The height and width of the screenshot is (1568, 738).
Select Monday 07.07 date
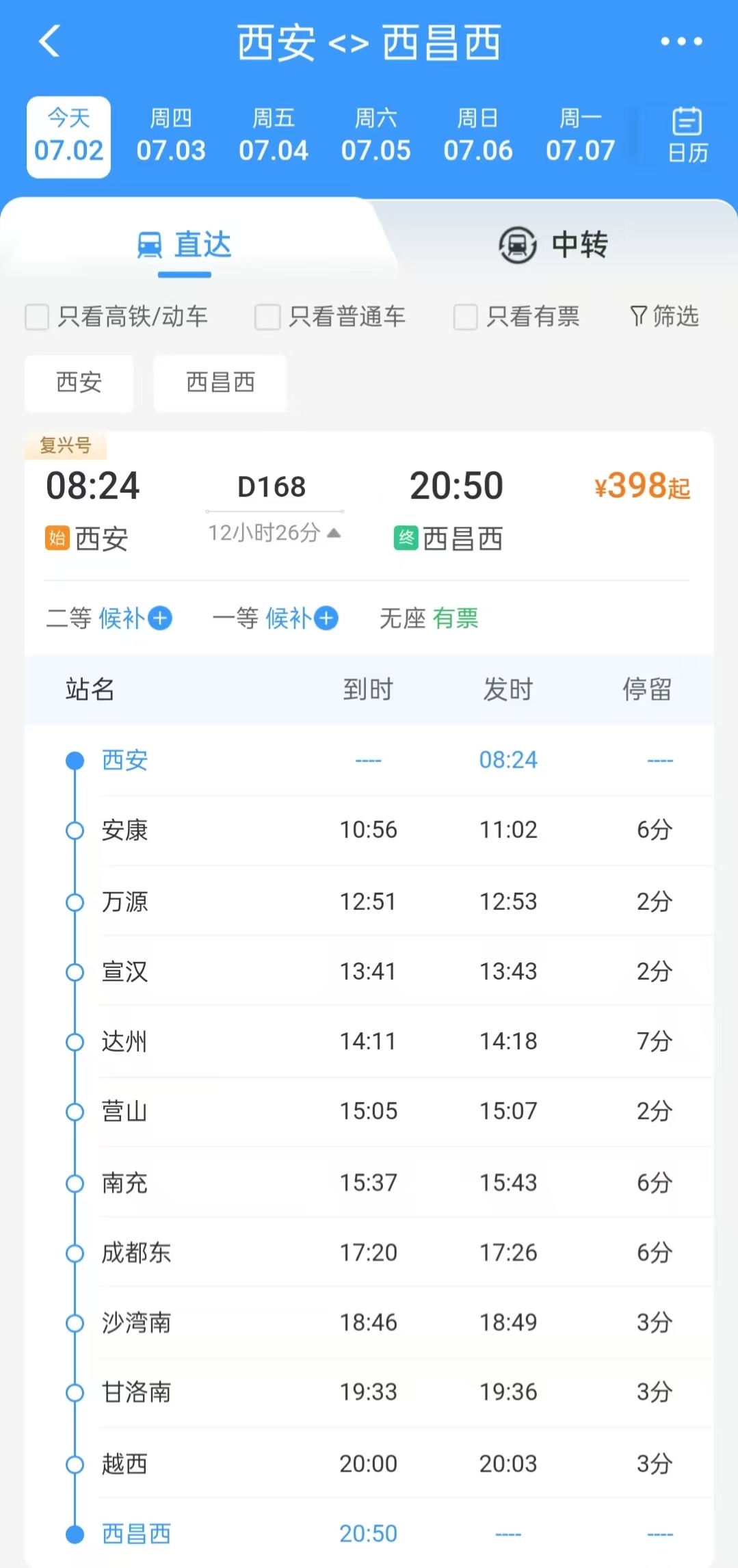point(580,136)
